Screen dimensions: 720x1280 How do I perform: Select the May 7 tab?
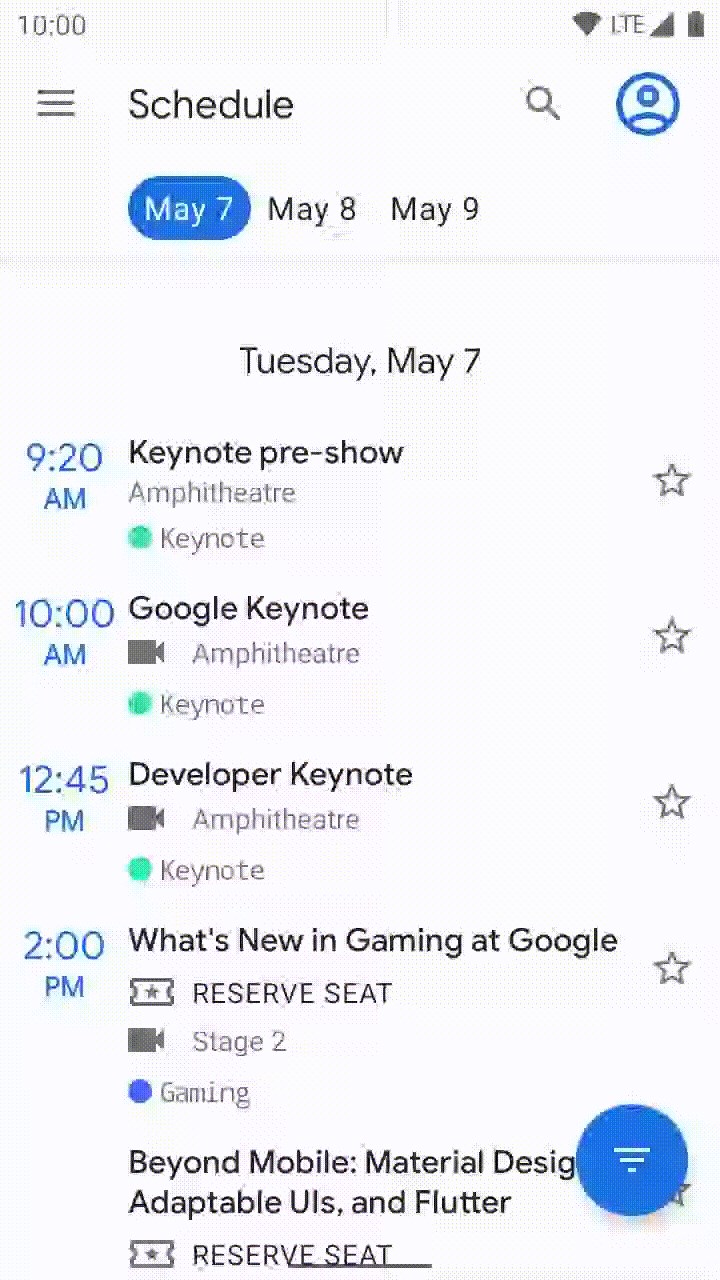[188, 209]
